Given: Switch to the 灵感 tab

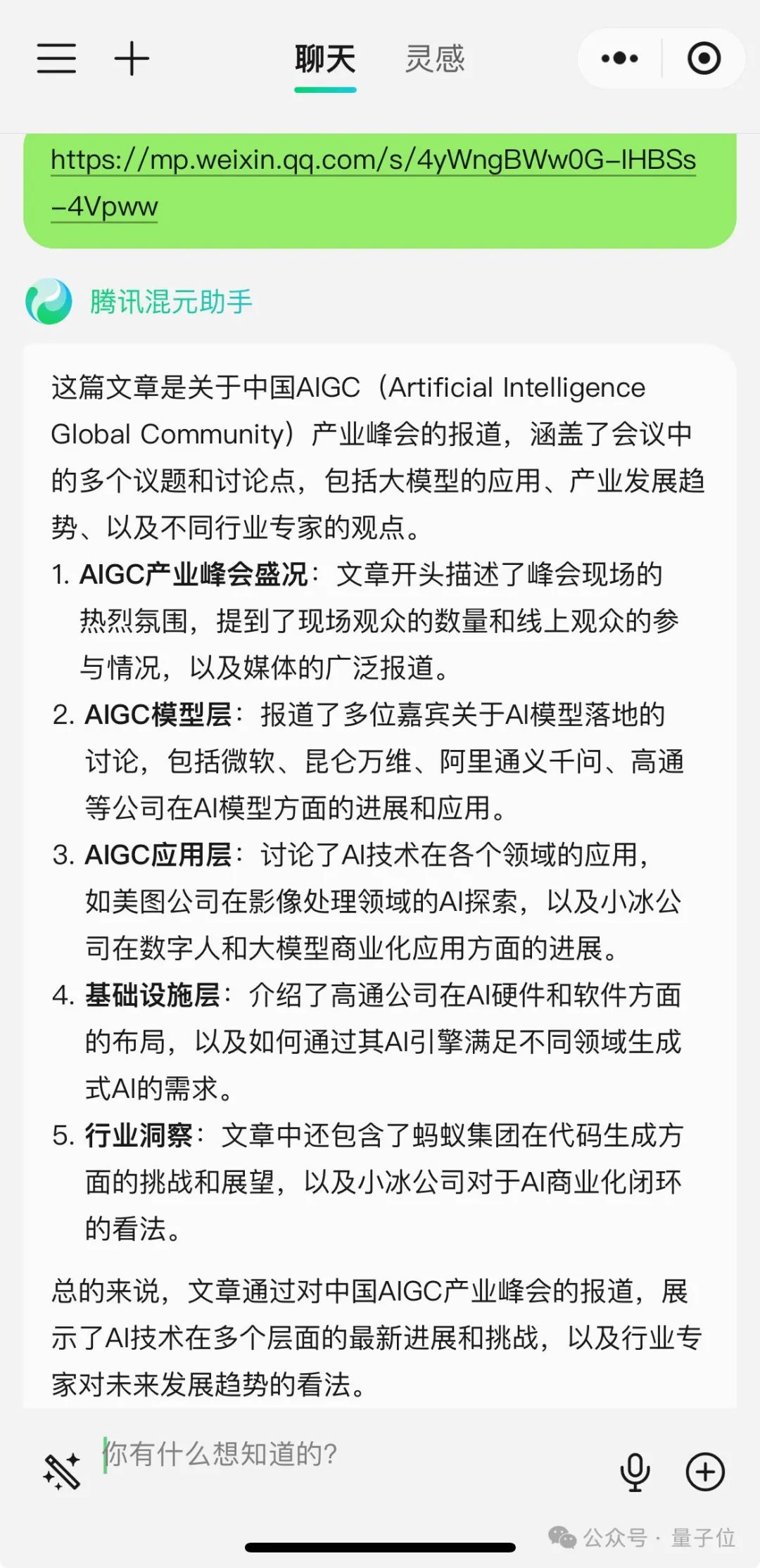Looking at the screenshot, I should (x=435, y=58).
